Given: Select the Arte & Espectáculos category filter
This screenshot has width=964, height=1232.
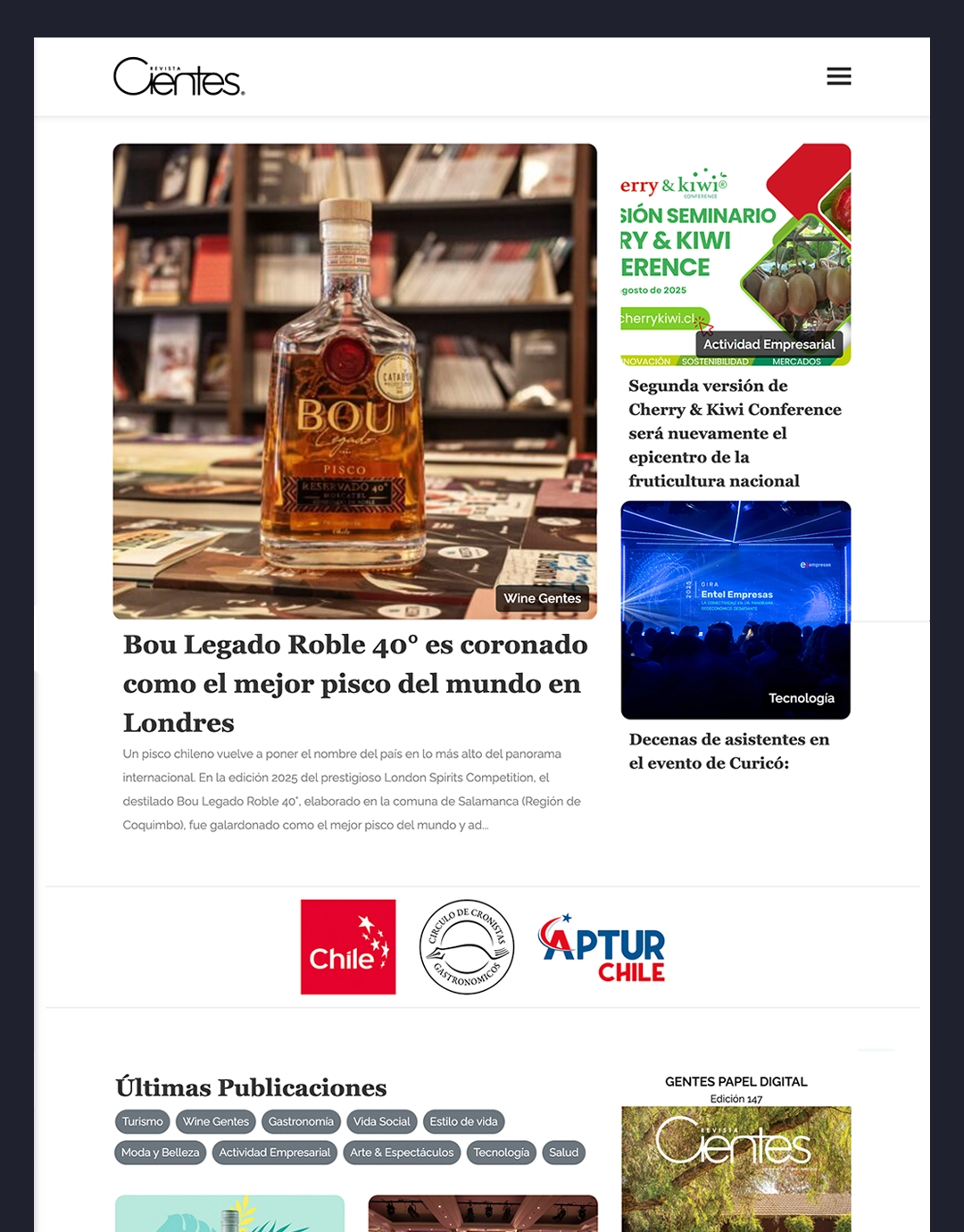Looking at the screenshot, I should pyautogui.click(x=402, y=1153).
